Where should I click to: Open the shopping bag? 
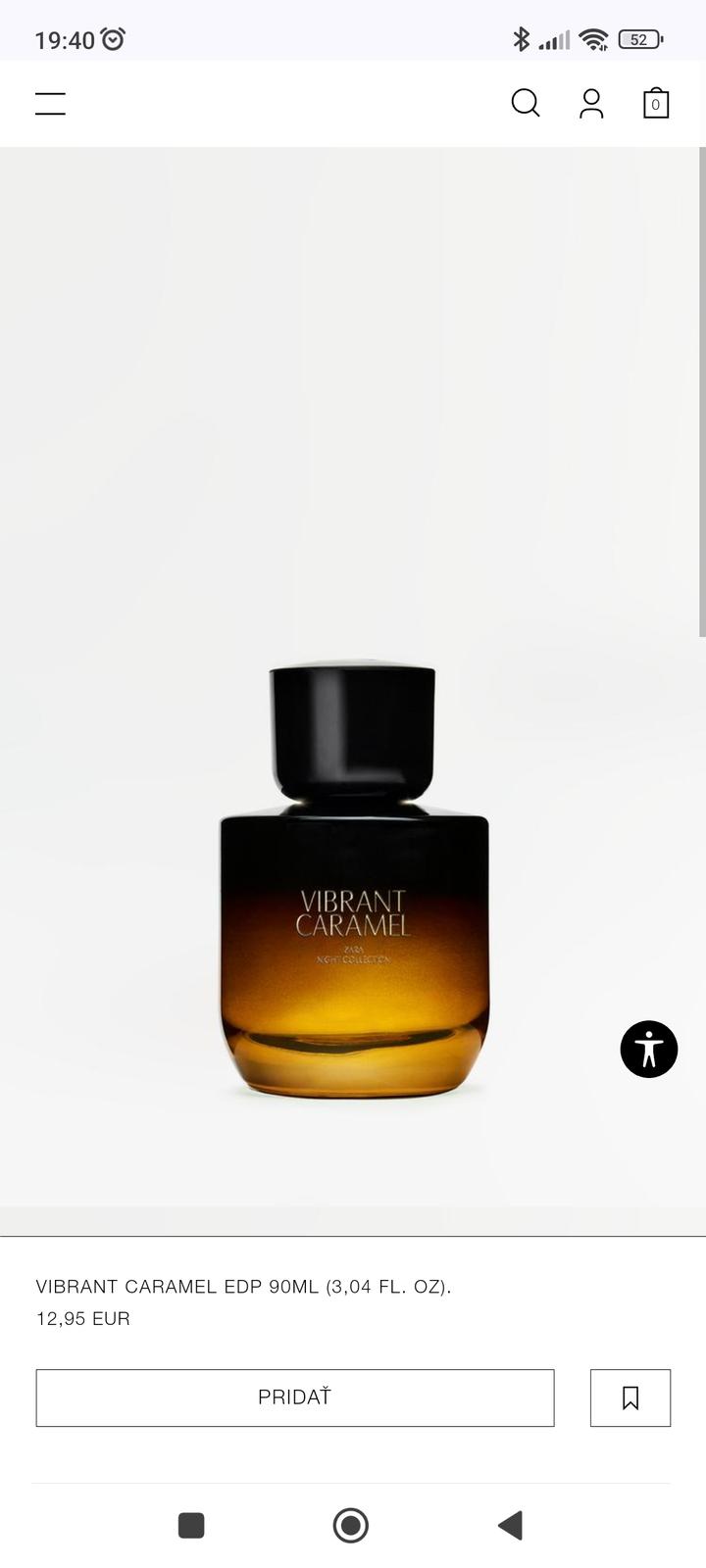tap(656, 104)
